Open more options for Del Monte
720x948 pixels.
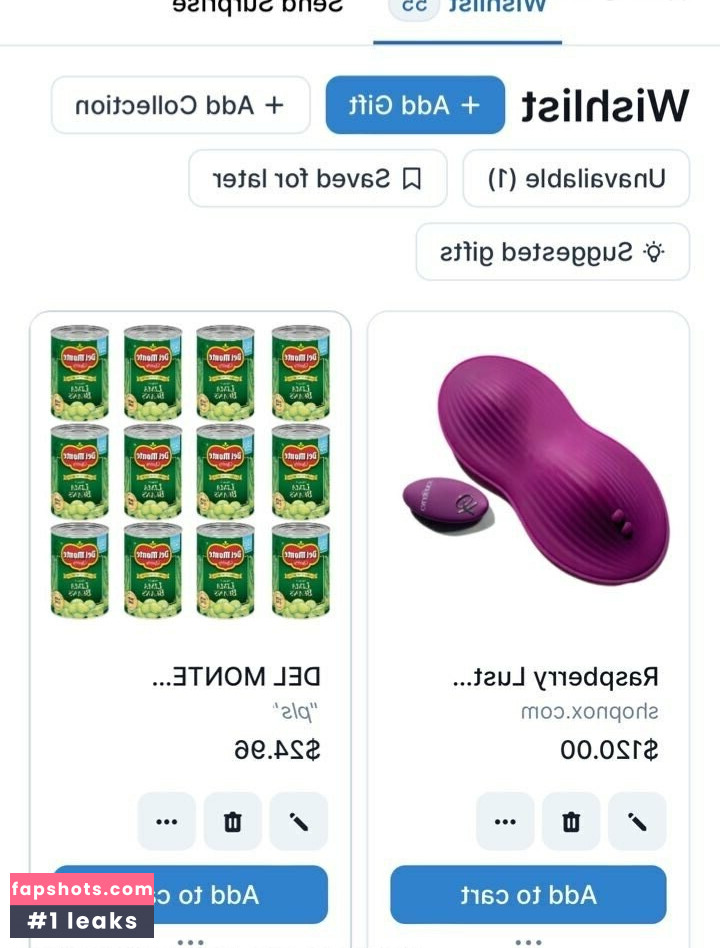[x=167, y=822]
